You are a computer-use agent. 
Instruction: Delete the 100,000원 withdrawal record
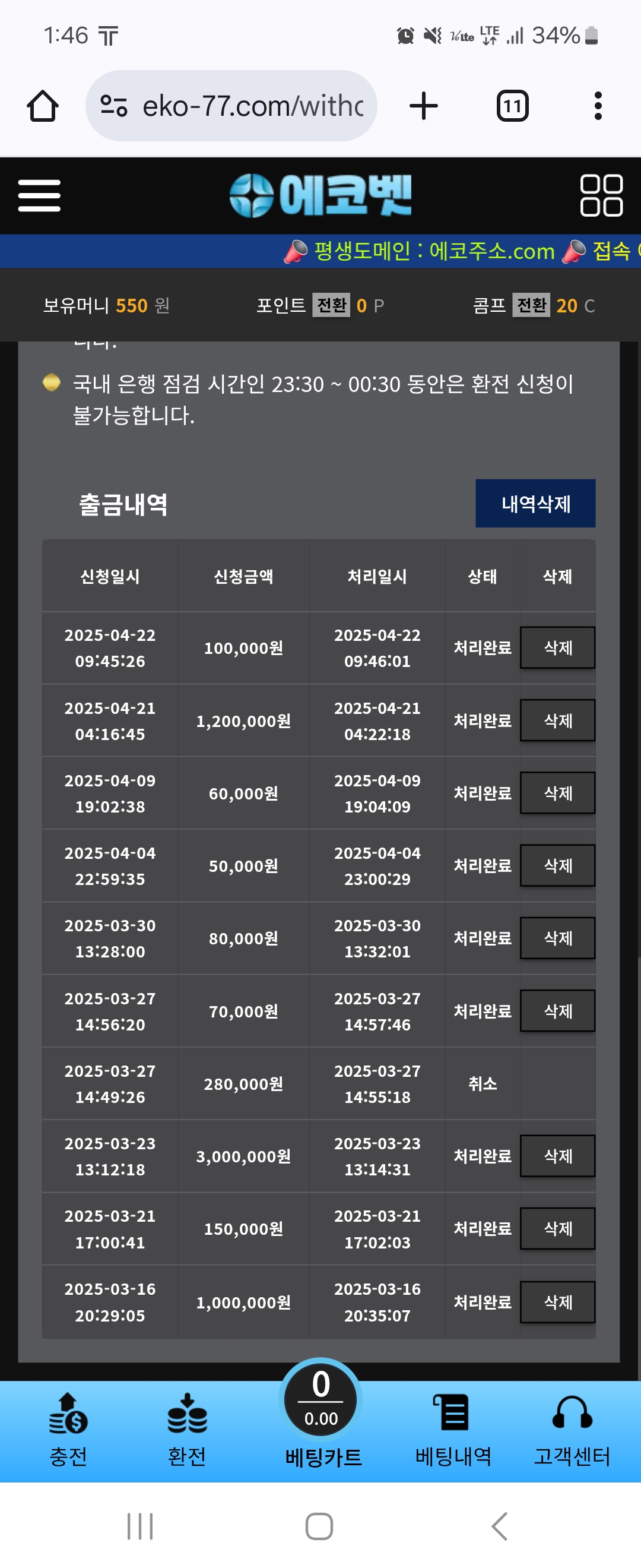click(557, 647)
